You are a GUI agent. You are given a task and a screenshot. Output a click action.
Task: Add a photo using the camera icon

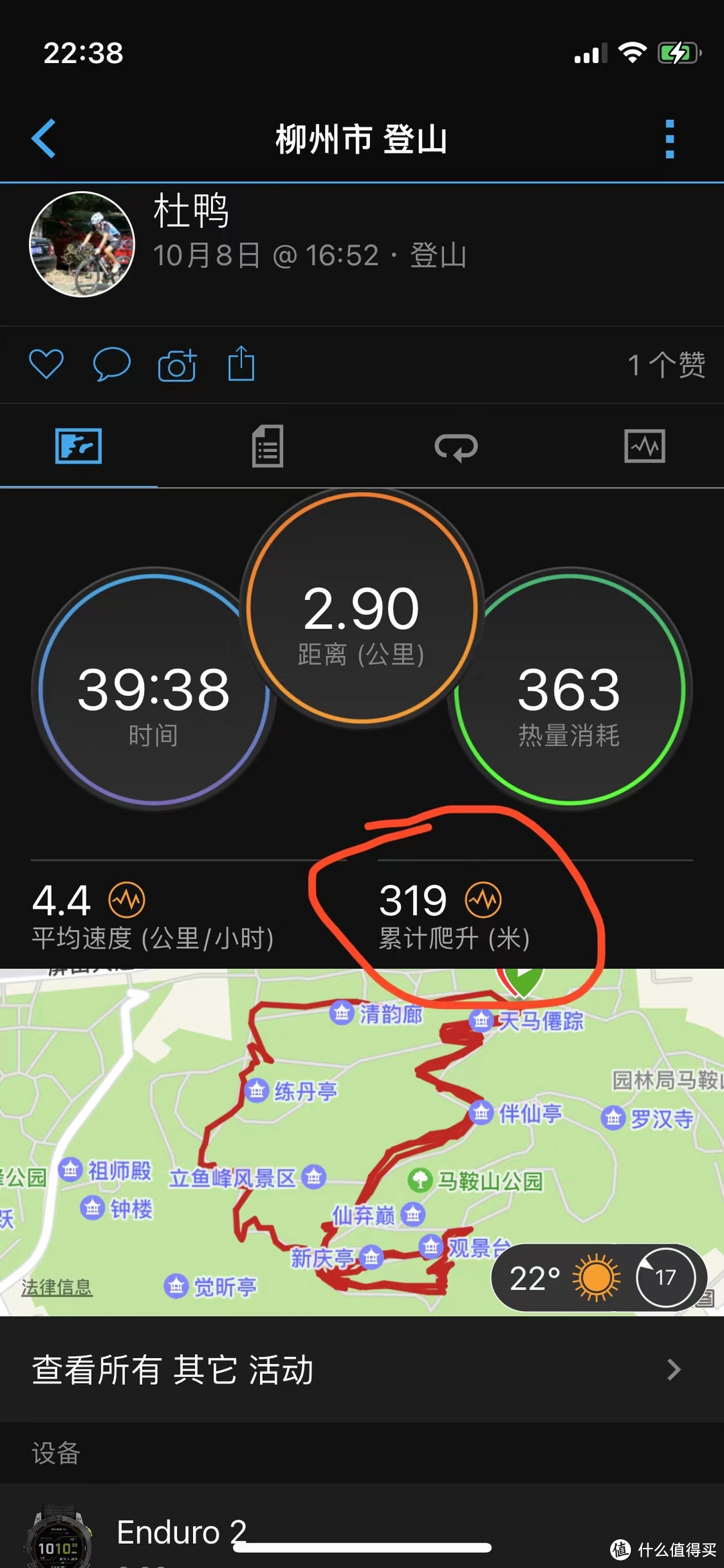178,364
